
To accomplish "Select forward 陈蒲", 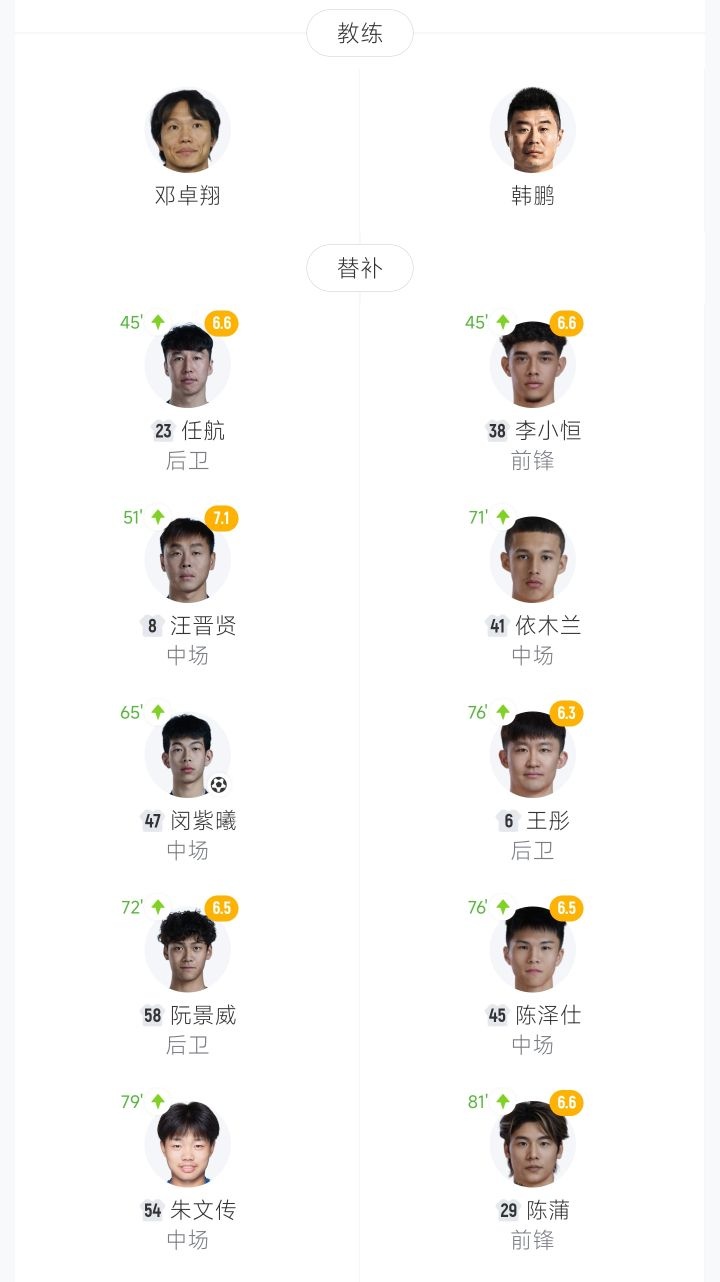I will 532,1145.
